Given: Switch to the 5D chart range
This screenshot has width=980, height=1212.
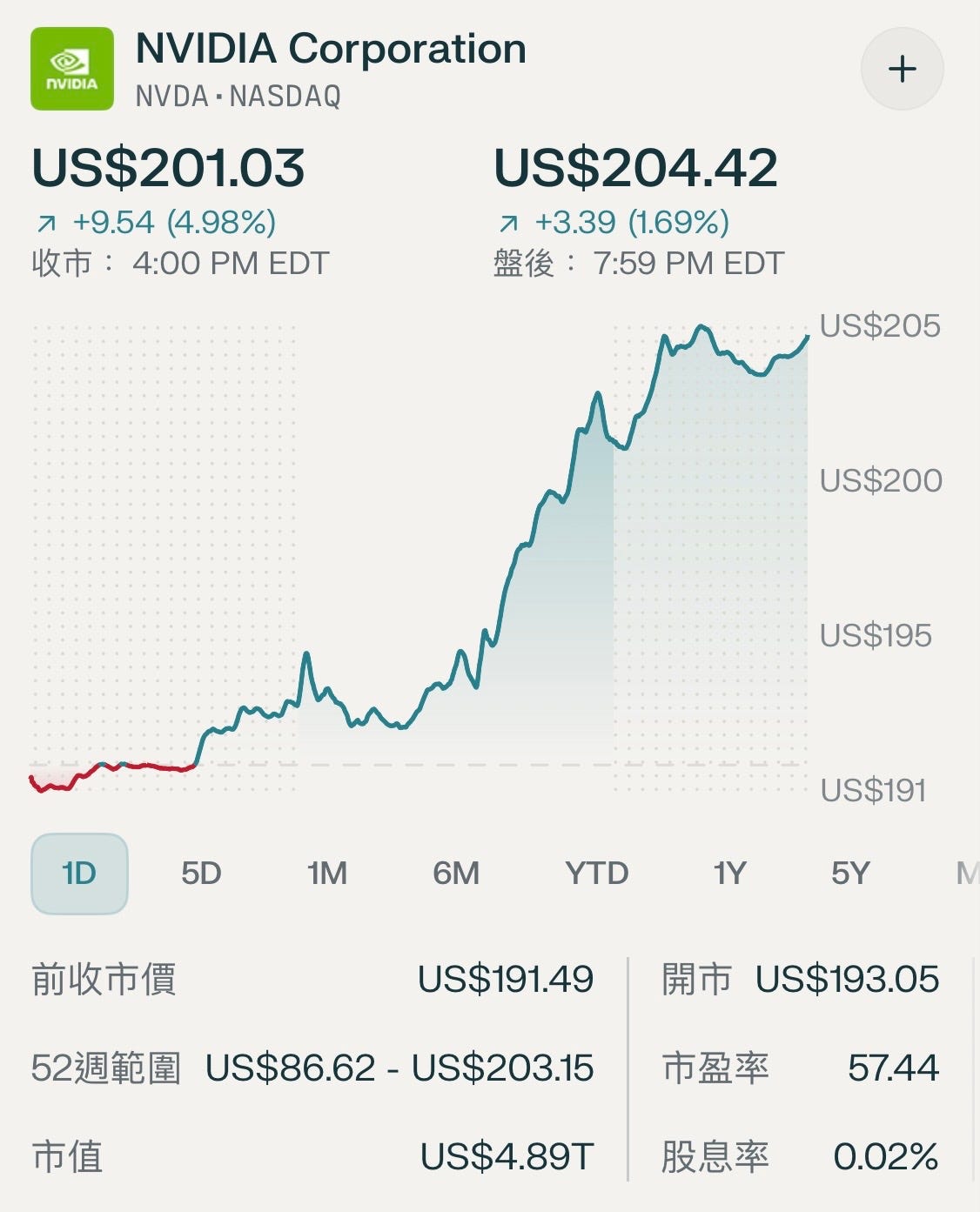Looking at the screenshot, I should [201, 874].
